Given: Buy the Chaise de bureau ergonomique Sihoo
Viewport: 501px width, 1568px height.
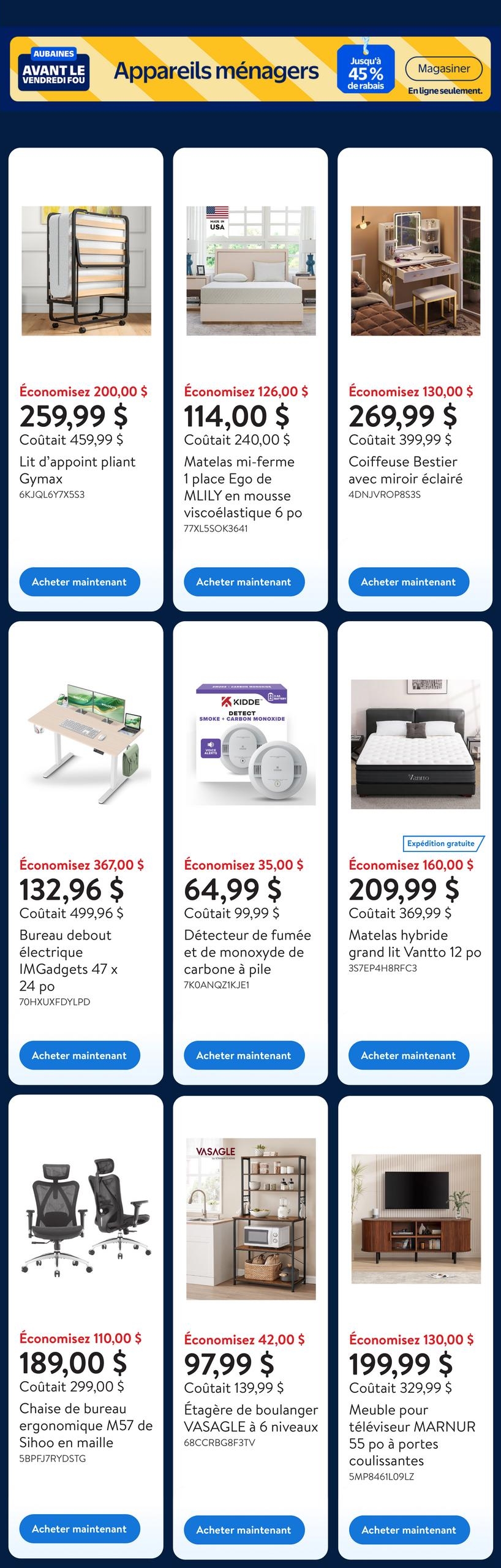Looking at the screenshot, I should [80, 1529].
